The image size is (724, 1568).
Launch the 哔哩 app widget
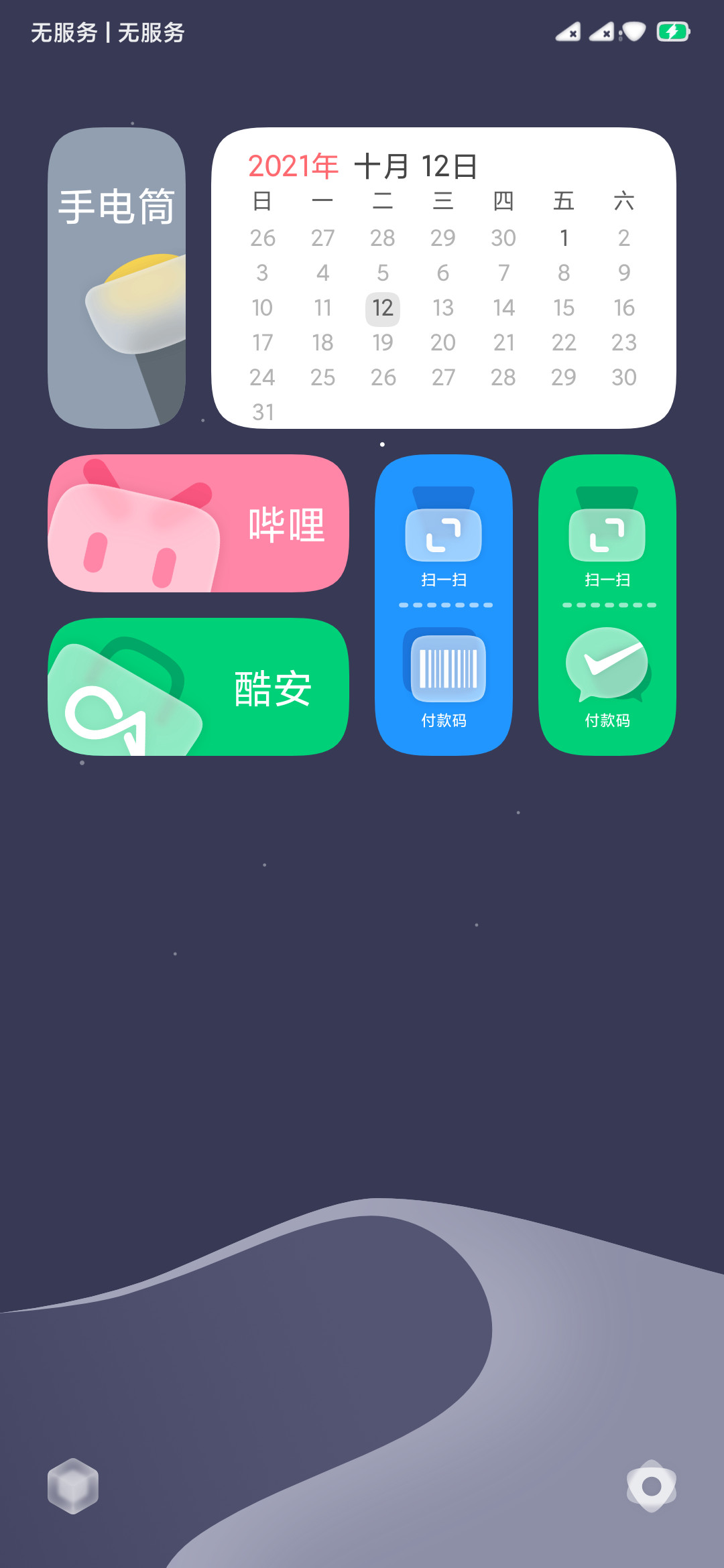point(198,523)
